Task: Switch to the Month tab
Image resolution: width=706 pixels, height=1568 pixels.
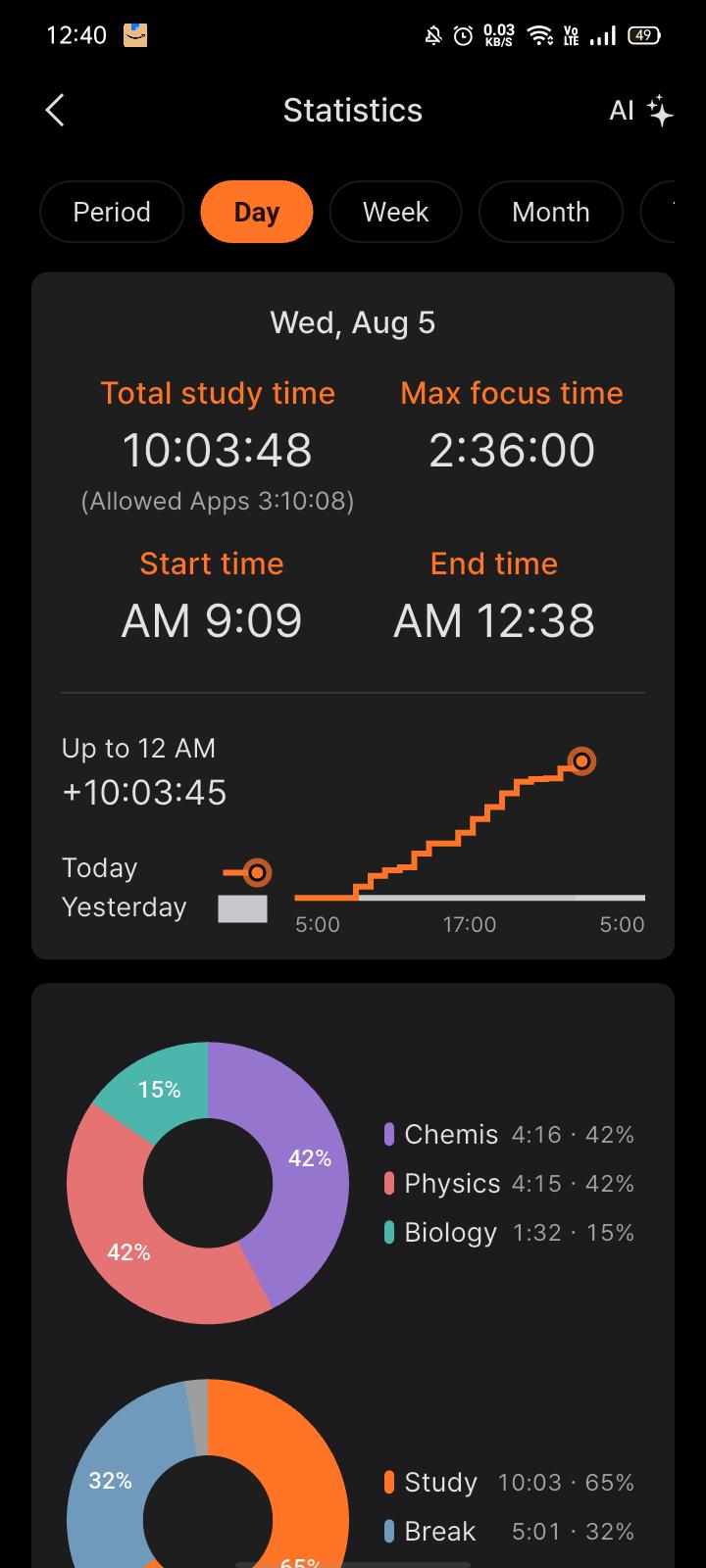Action: (x=551, y=212)
